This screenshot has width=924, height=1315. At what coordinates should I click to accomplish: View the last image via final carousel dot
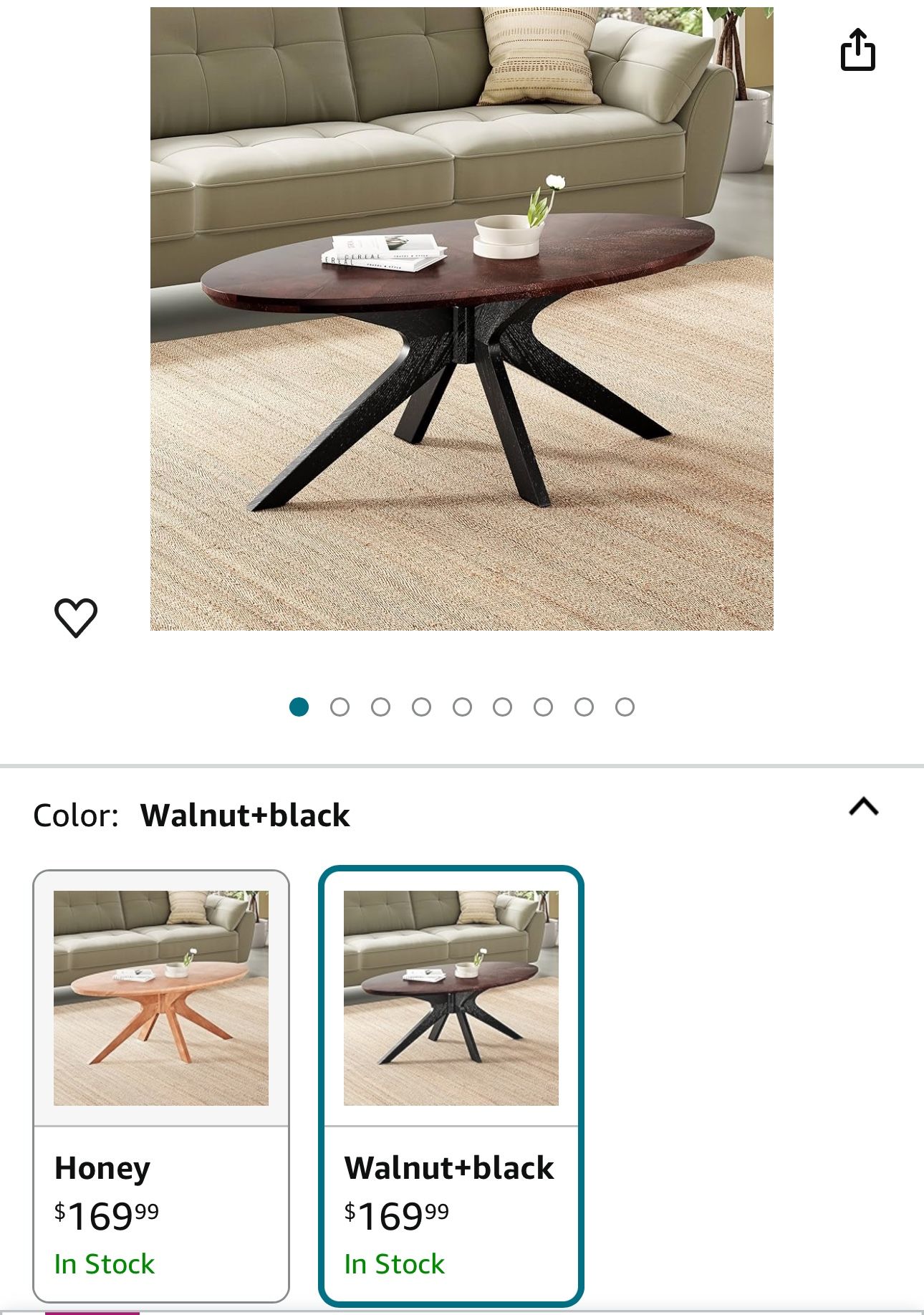(x=620, y=706)
